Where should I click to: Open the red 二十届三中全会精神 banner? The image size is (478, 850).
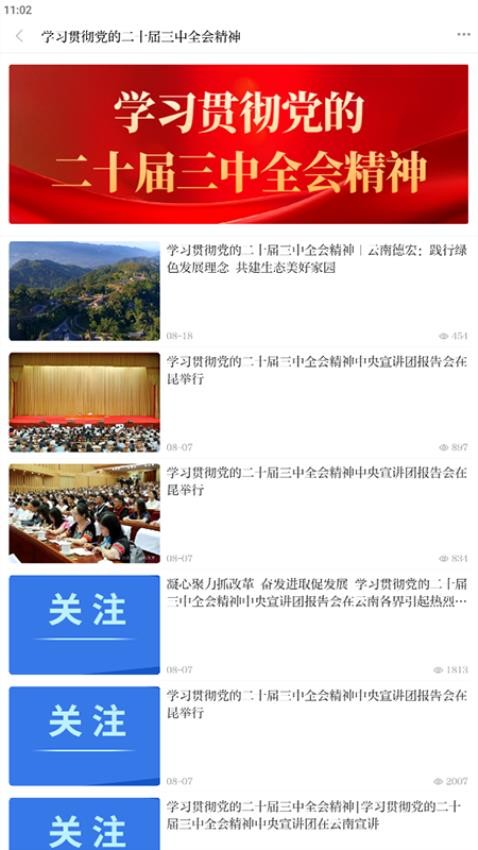(238, 144)
